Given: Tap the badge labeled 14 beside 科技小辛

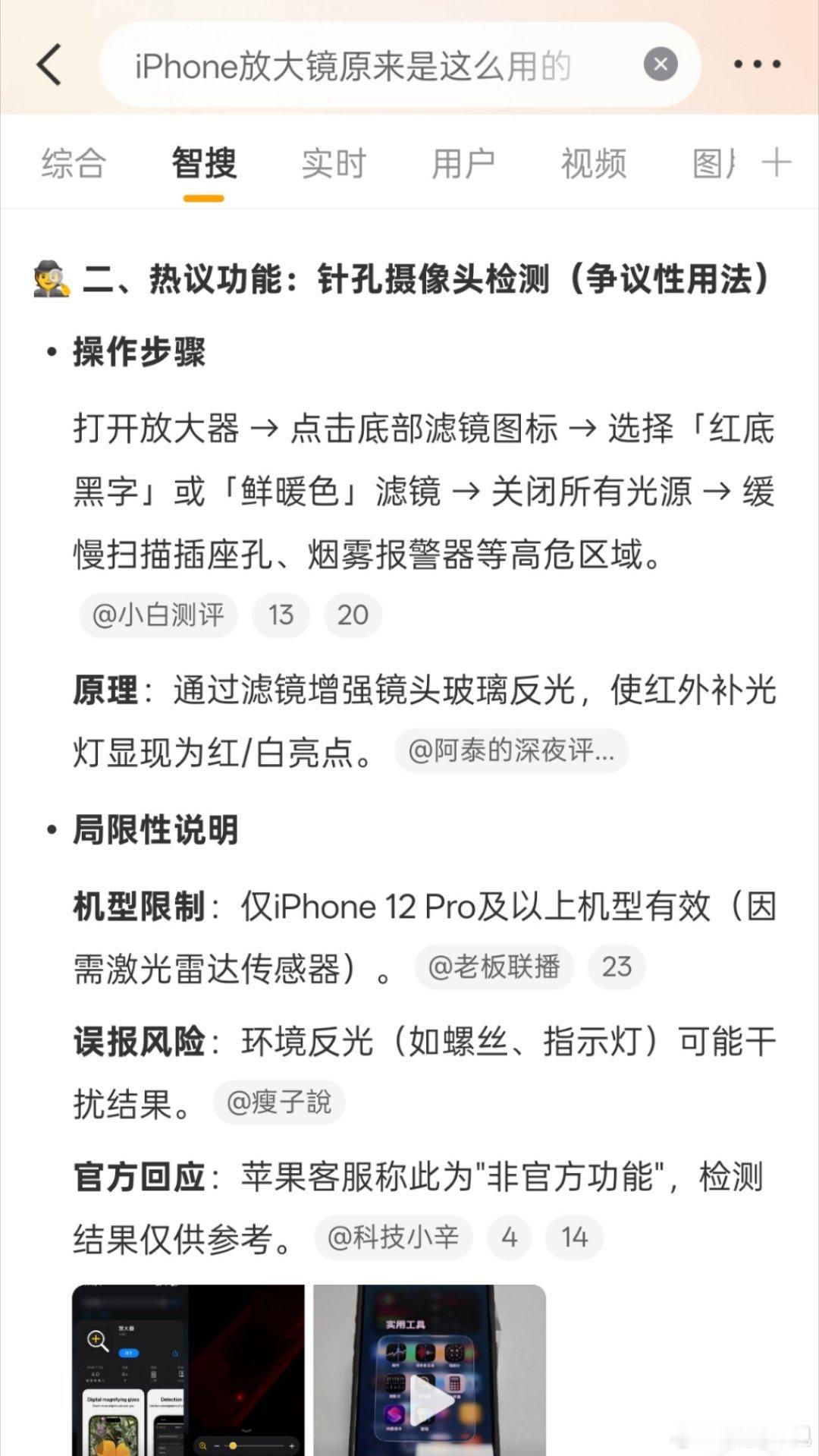Looking at the screenshot, I should coord(575,1237).
